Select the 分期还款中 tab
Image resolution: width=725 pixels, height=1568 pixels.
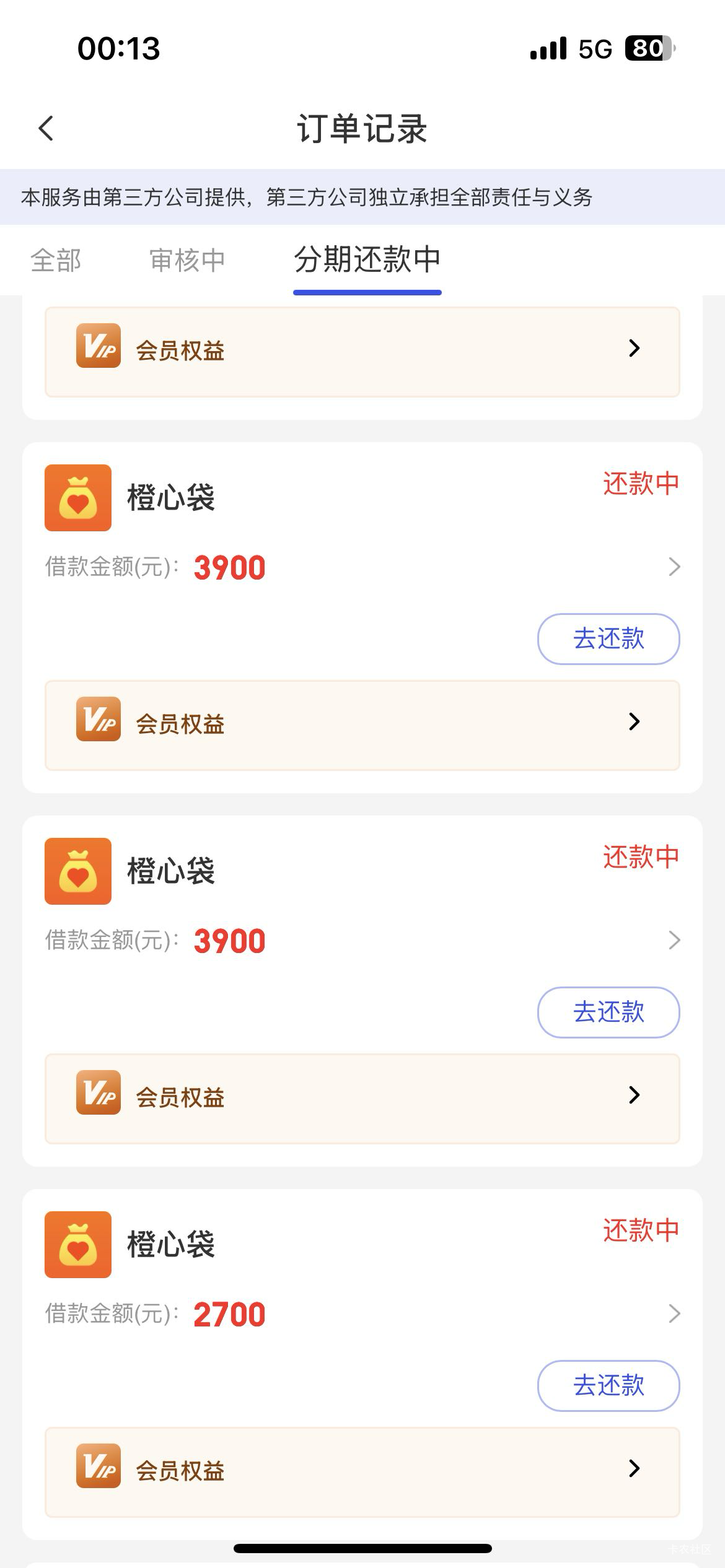(367, 260)
